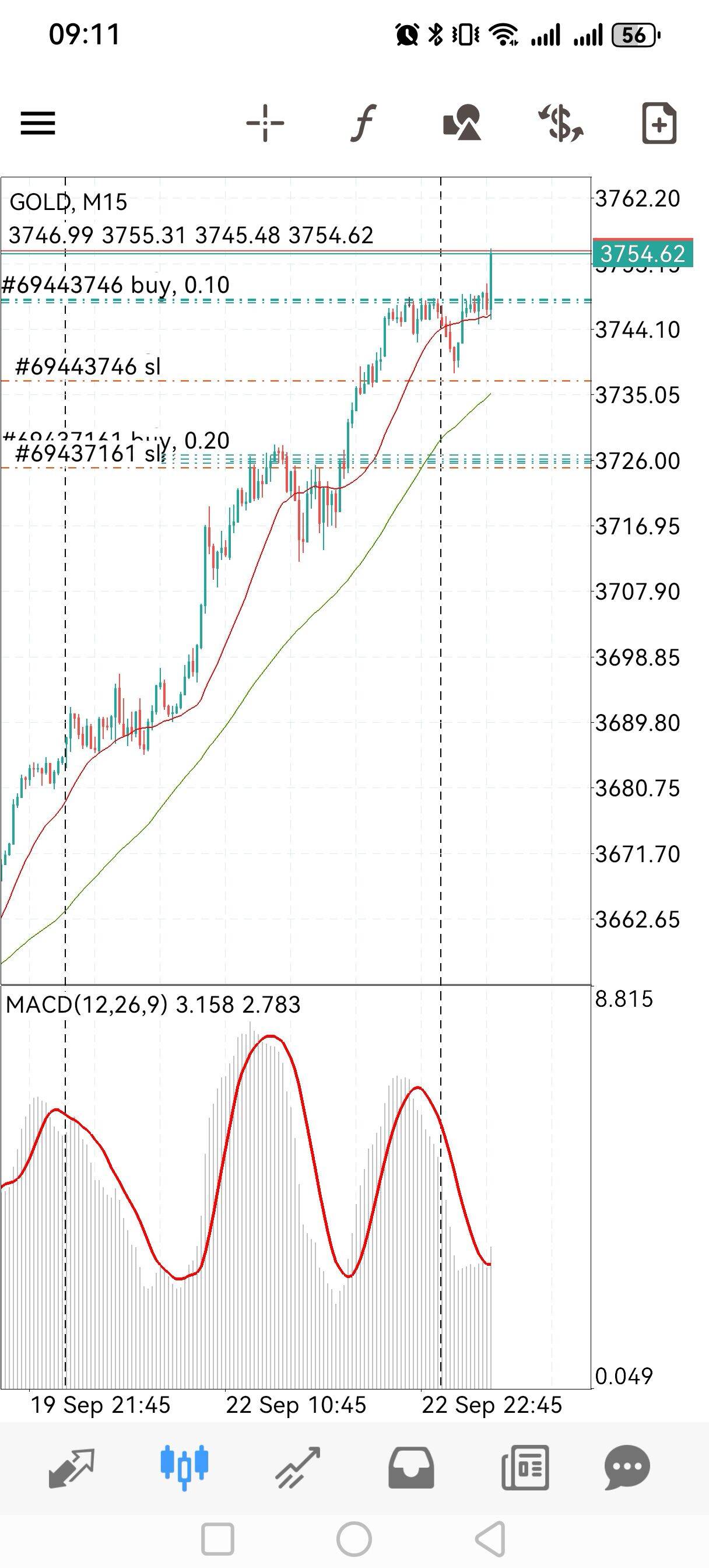Open the Messages chat tab

point(627,1468)
